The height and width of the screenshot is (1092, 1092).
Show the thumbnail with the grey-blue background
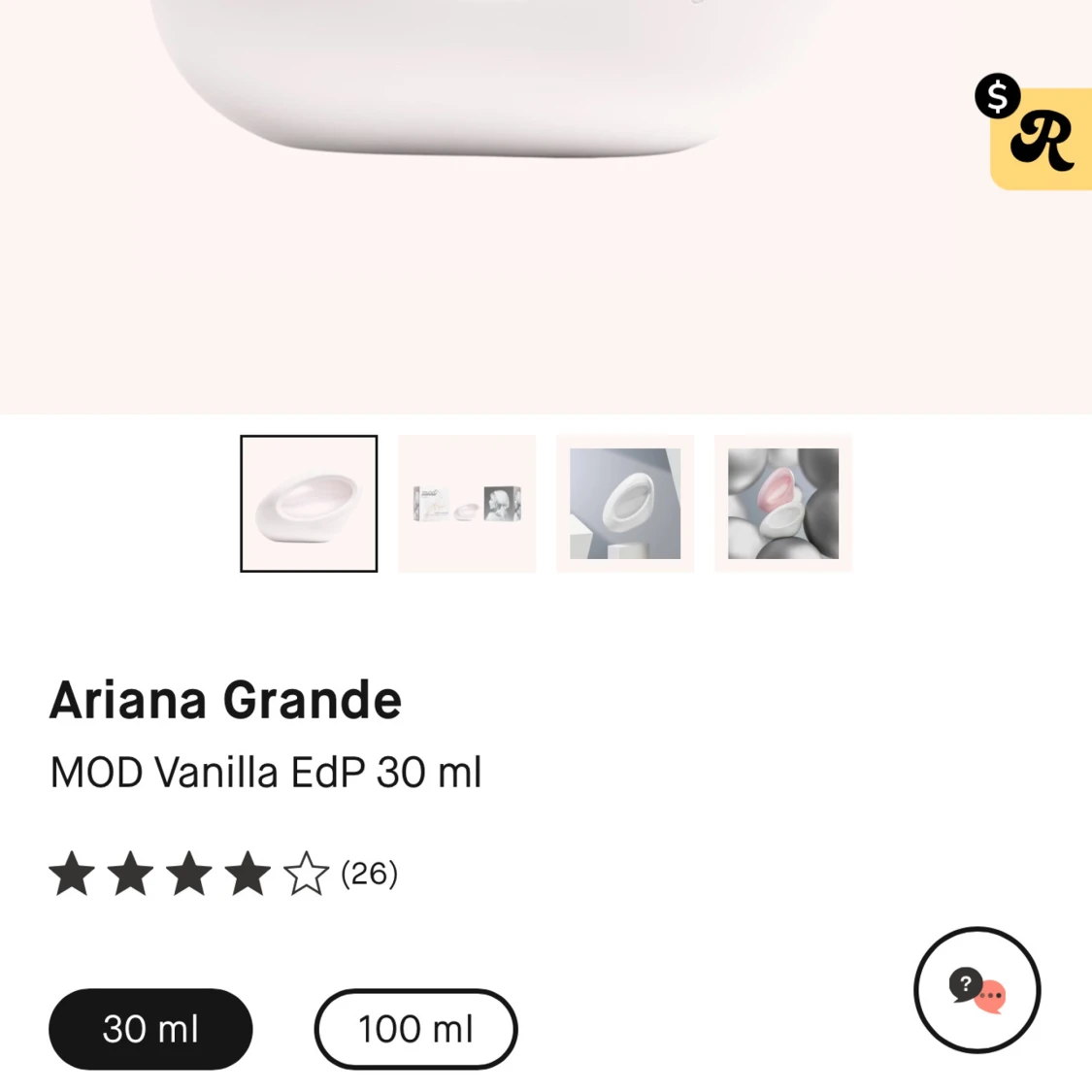click(x=625, y=504)
